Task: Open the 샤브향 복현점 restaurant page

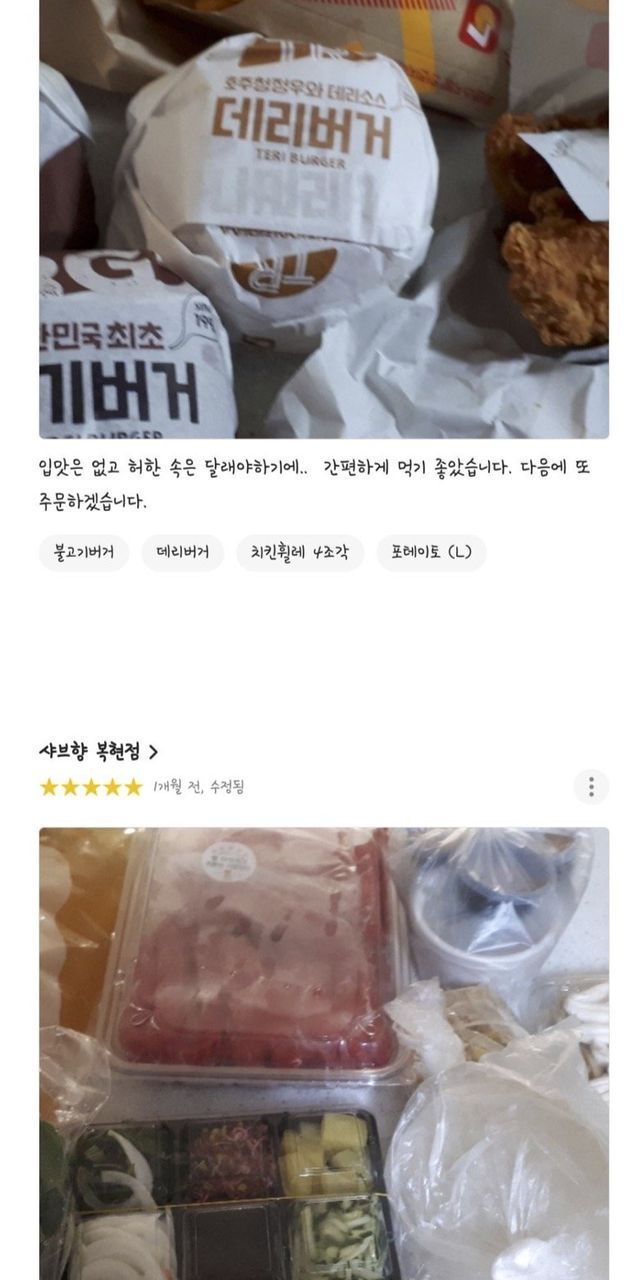Action: pos(98,751)
